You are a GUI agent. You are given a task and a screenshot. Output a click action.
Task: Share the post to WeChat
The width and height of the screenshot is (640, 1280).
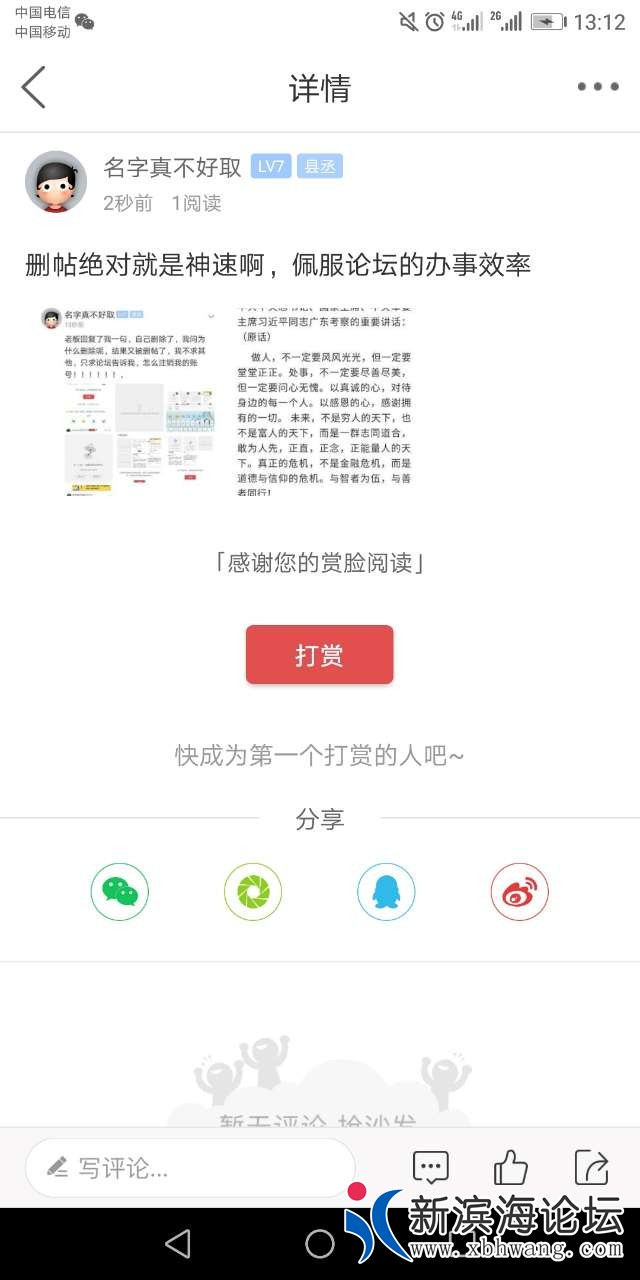click(x=120, y=891)
